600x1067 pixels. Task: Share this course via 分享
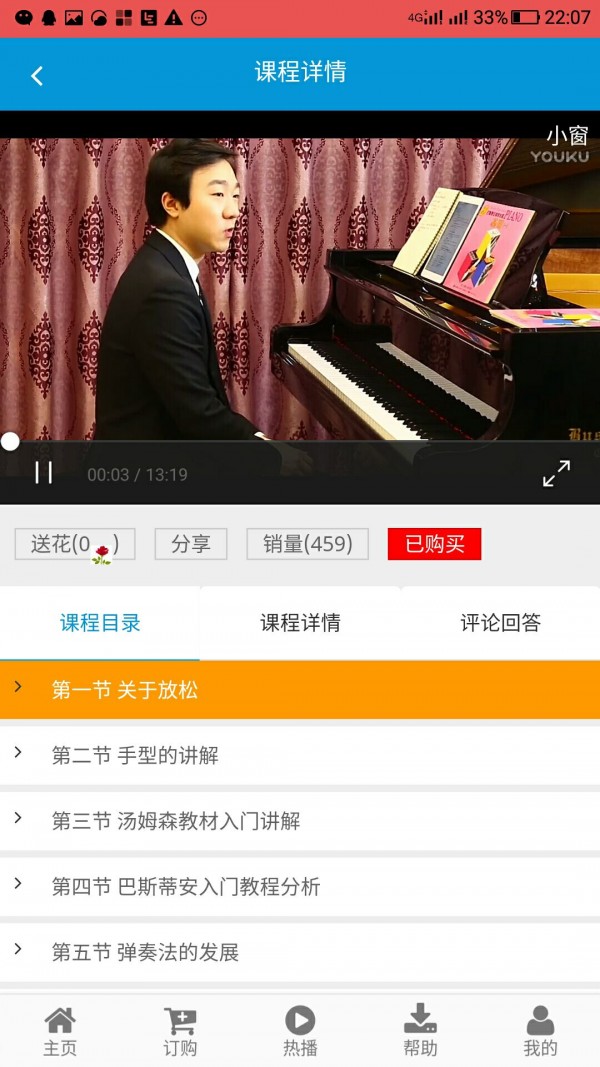191,544
